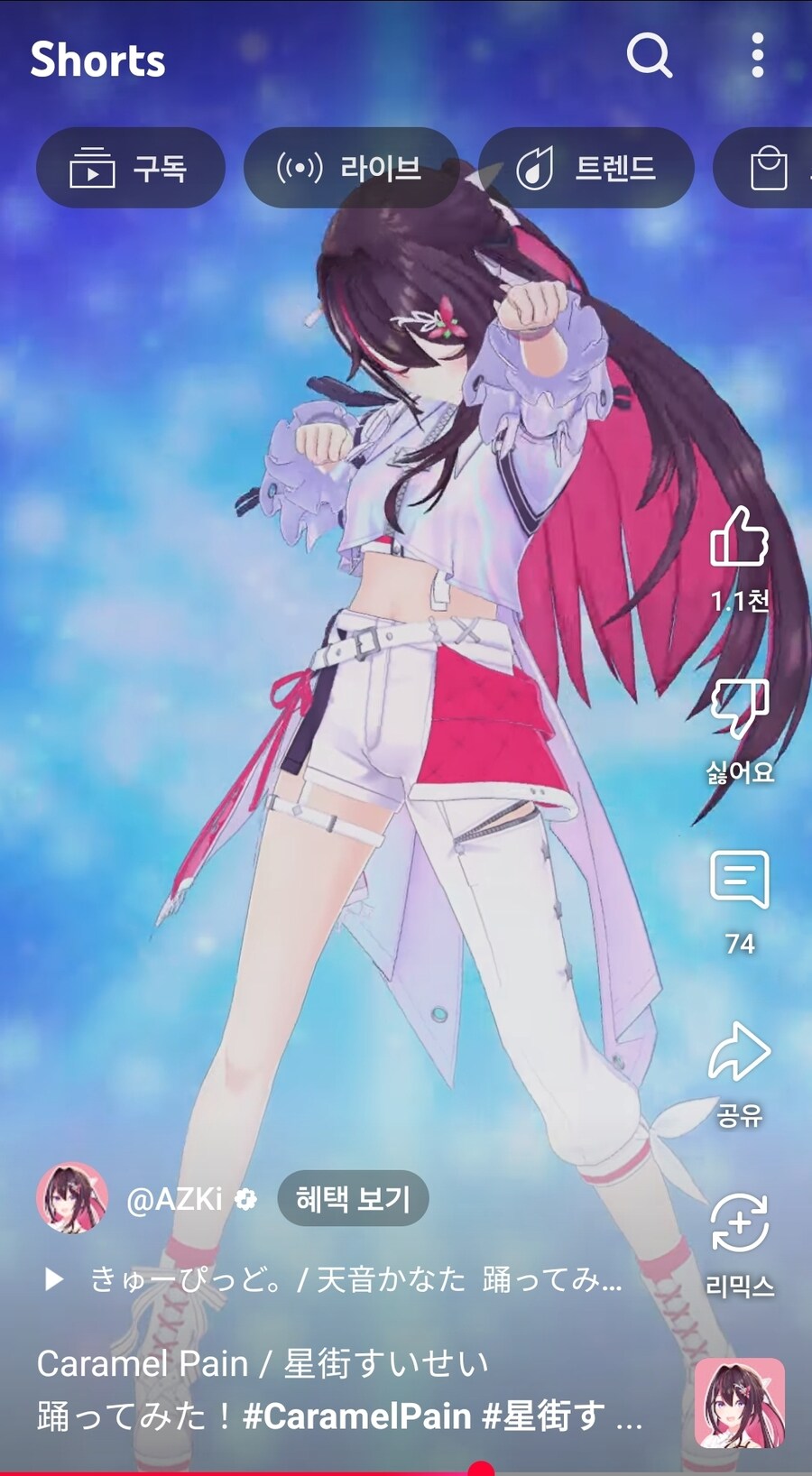
Task: Like this Short
Action: click(x=739, y=538)
